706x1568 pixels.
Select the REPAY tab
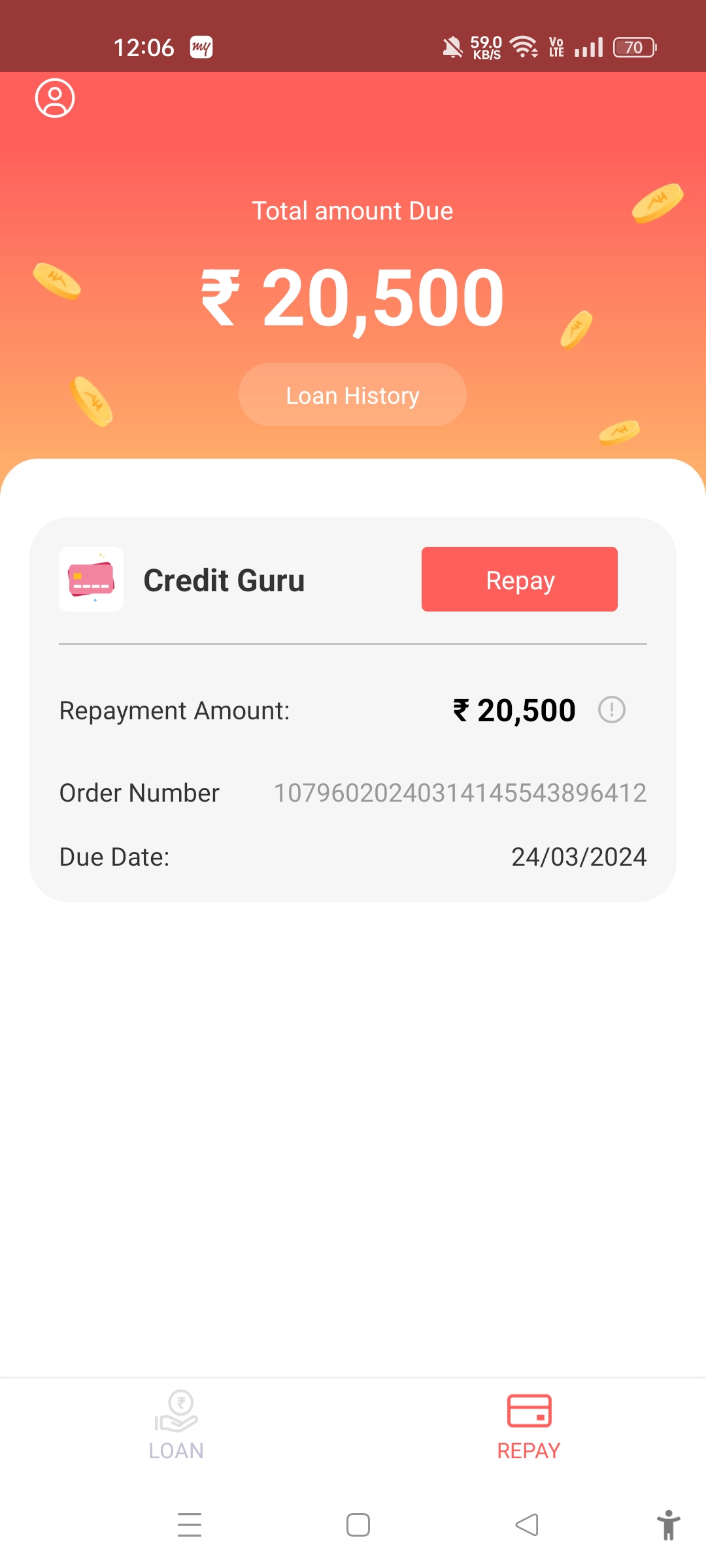[x=529, y=1426]
